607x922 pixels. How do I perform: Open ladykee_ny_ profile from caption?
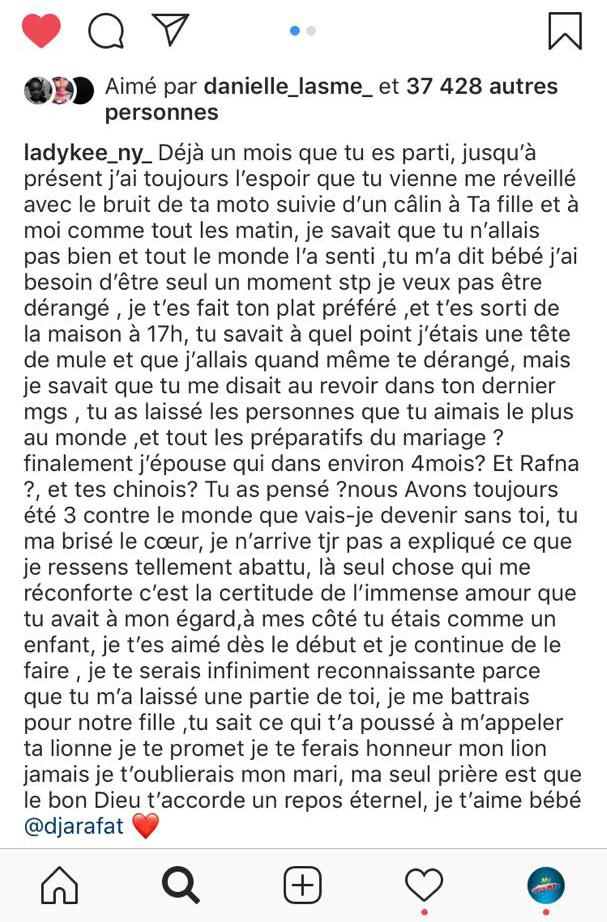pos(88,152)
